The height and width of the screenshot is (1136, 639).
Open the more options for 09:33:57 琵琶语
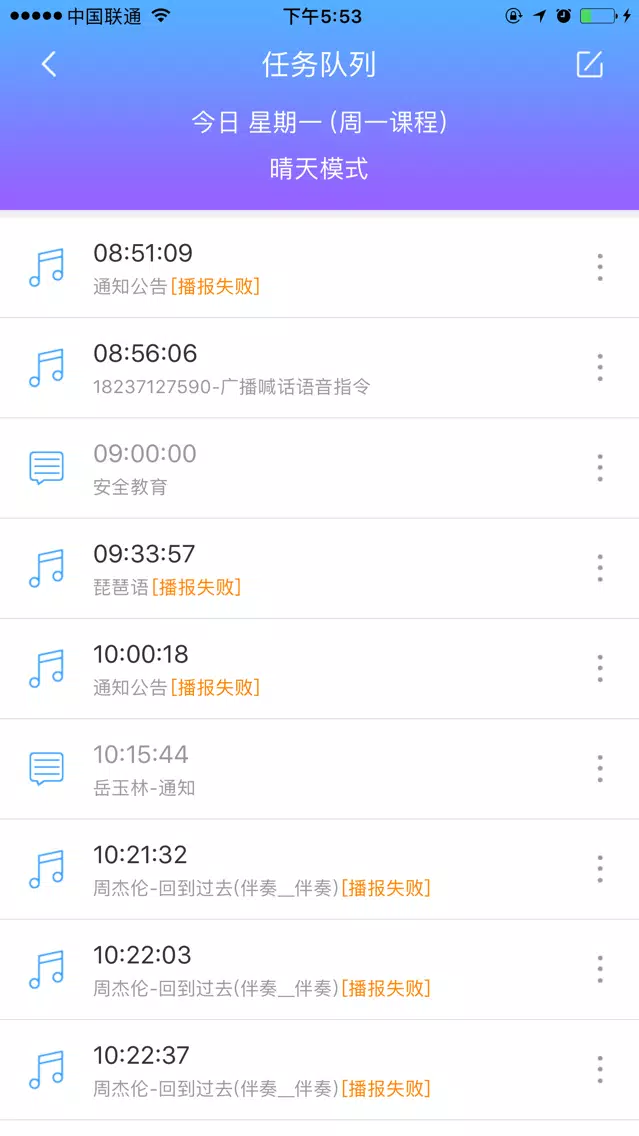click(600, 568)
